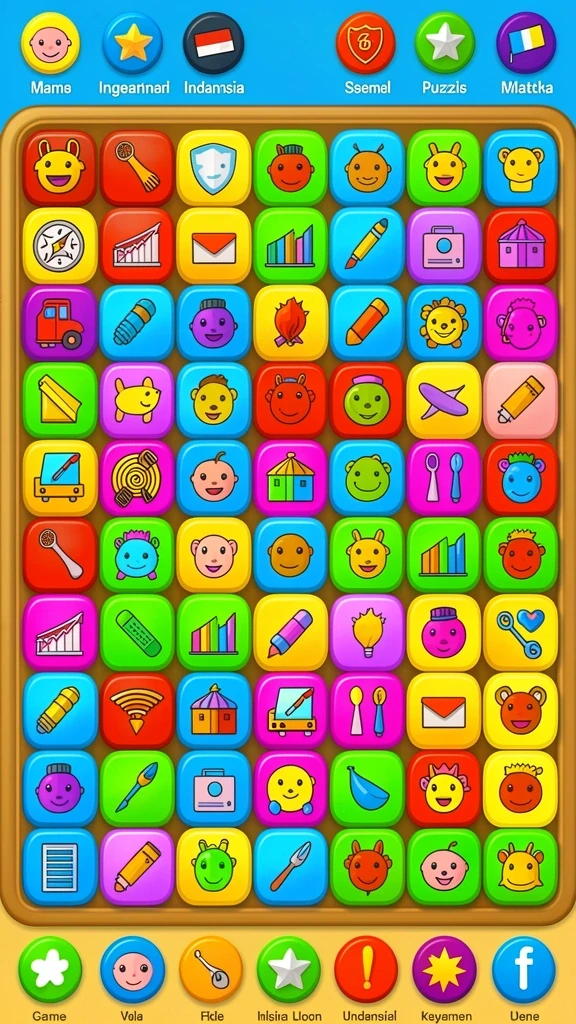
Task: Tap the shield tile
Action: 214,168
